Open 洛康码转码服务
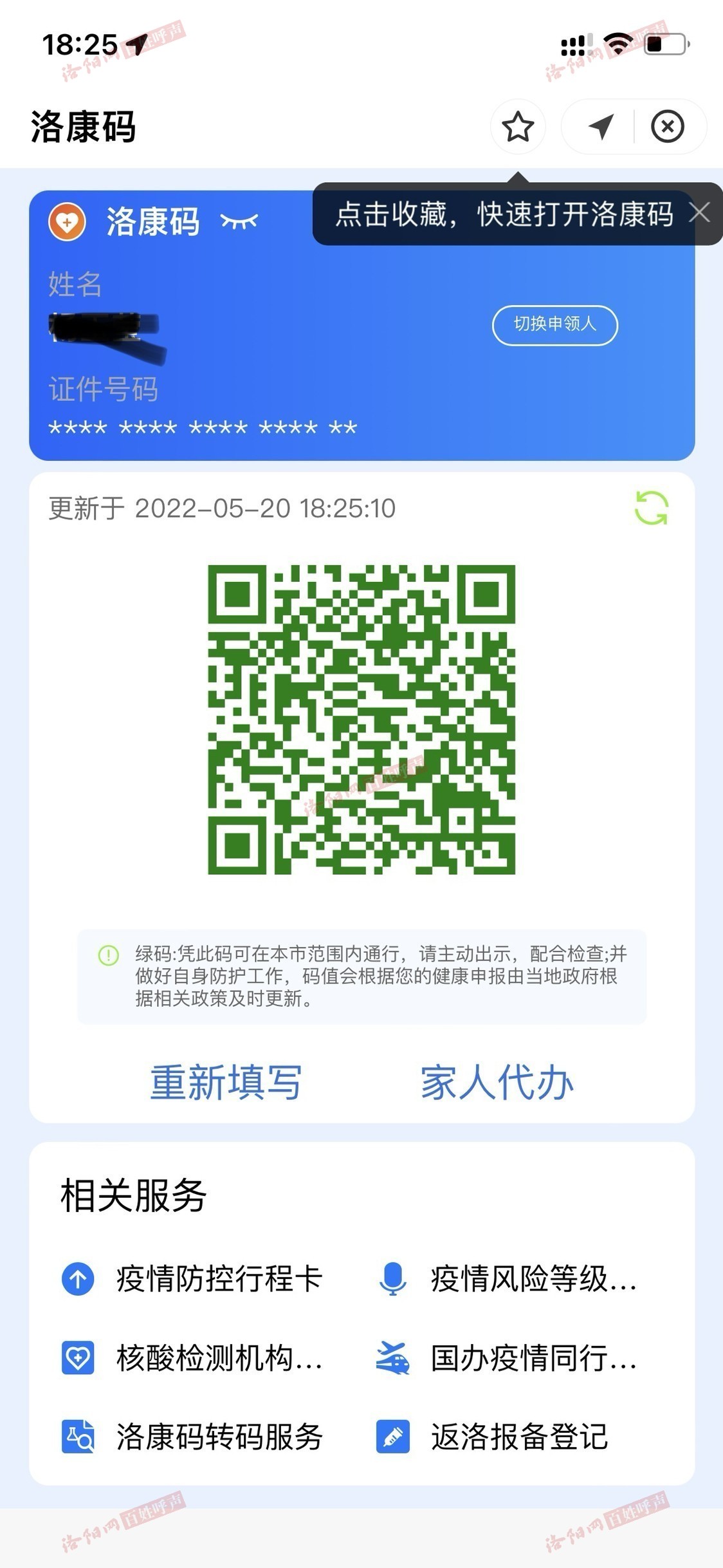Image resolution: width=723 pixels, height=1568 pixels. pos(192,1437)
